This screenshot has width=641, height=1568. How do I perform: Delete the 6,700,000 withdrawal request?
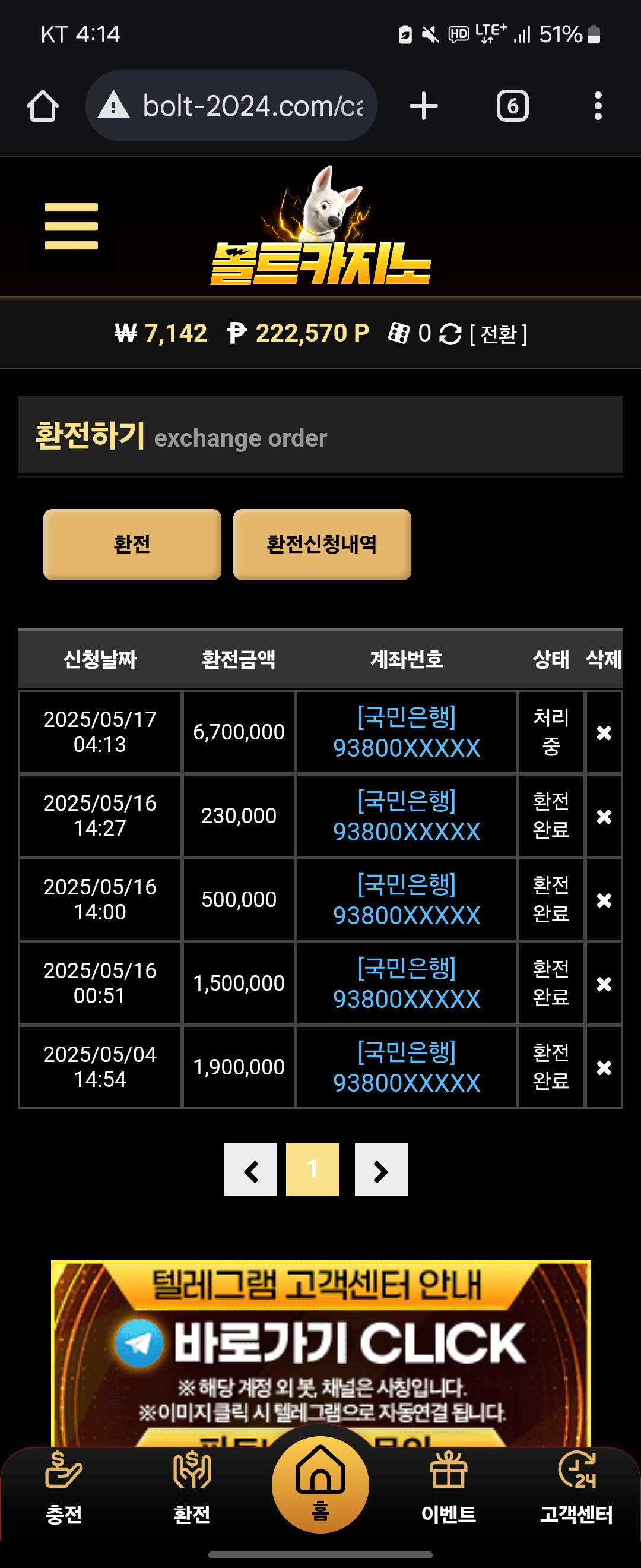pos(603,733)
